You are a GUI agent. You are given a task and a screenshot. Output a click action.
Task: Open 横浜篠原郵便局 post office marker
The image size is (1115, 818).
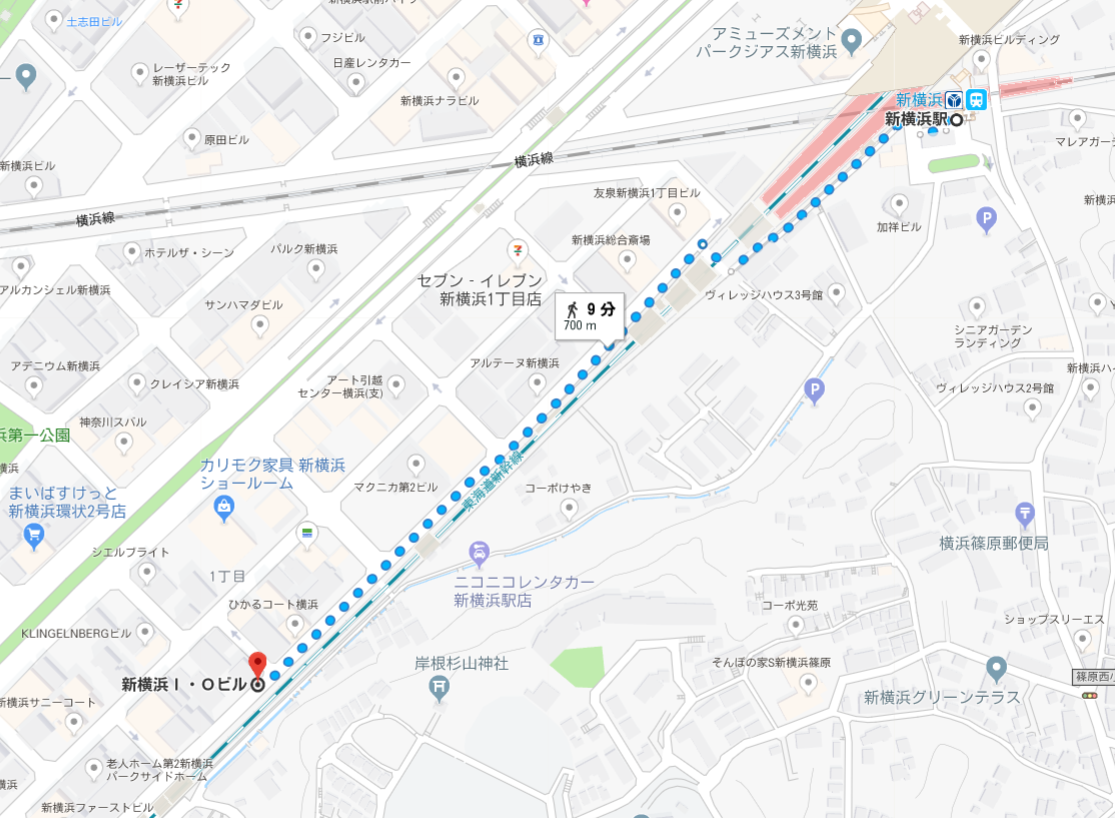1025,516
